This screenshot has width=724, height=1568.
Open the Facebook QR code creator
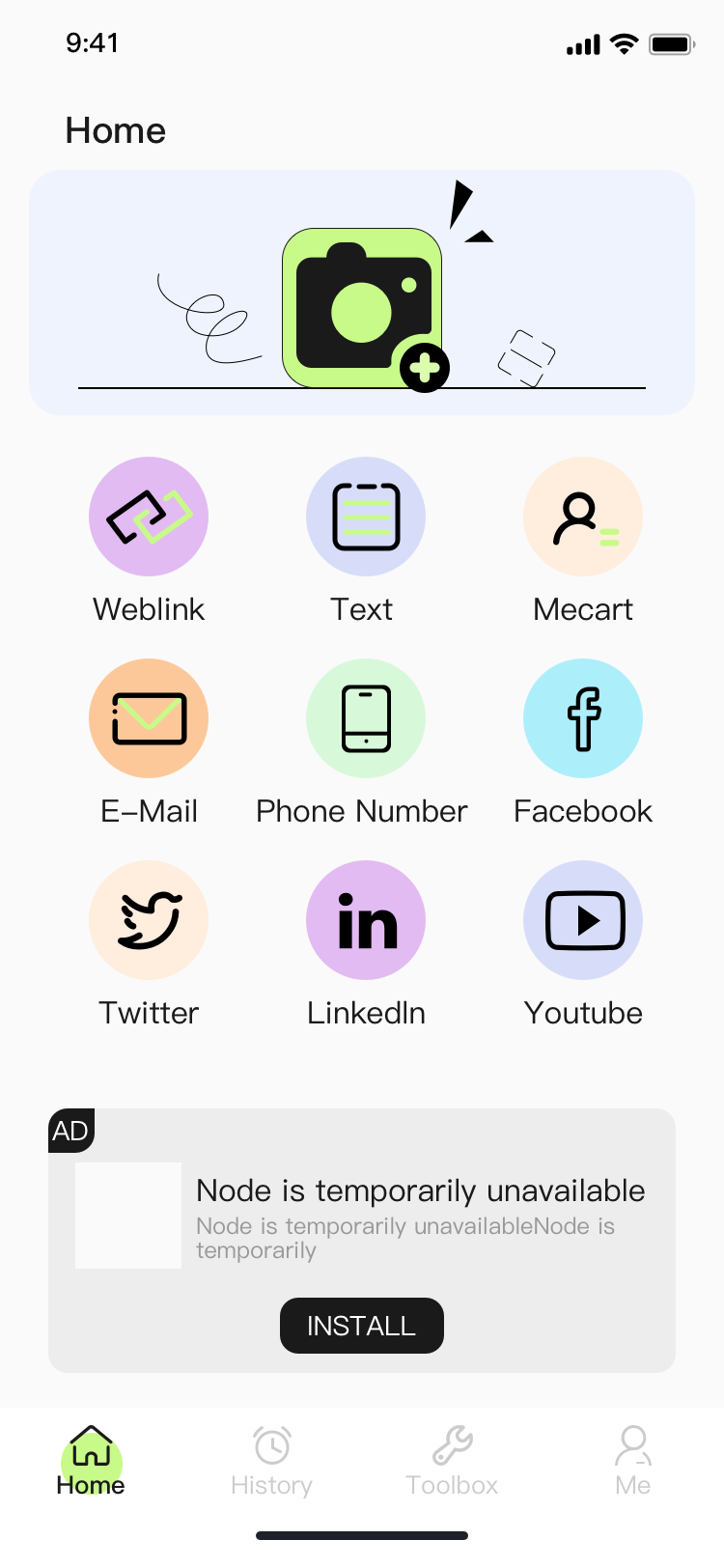(x=583, y=718)
